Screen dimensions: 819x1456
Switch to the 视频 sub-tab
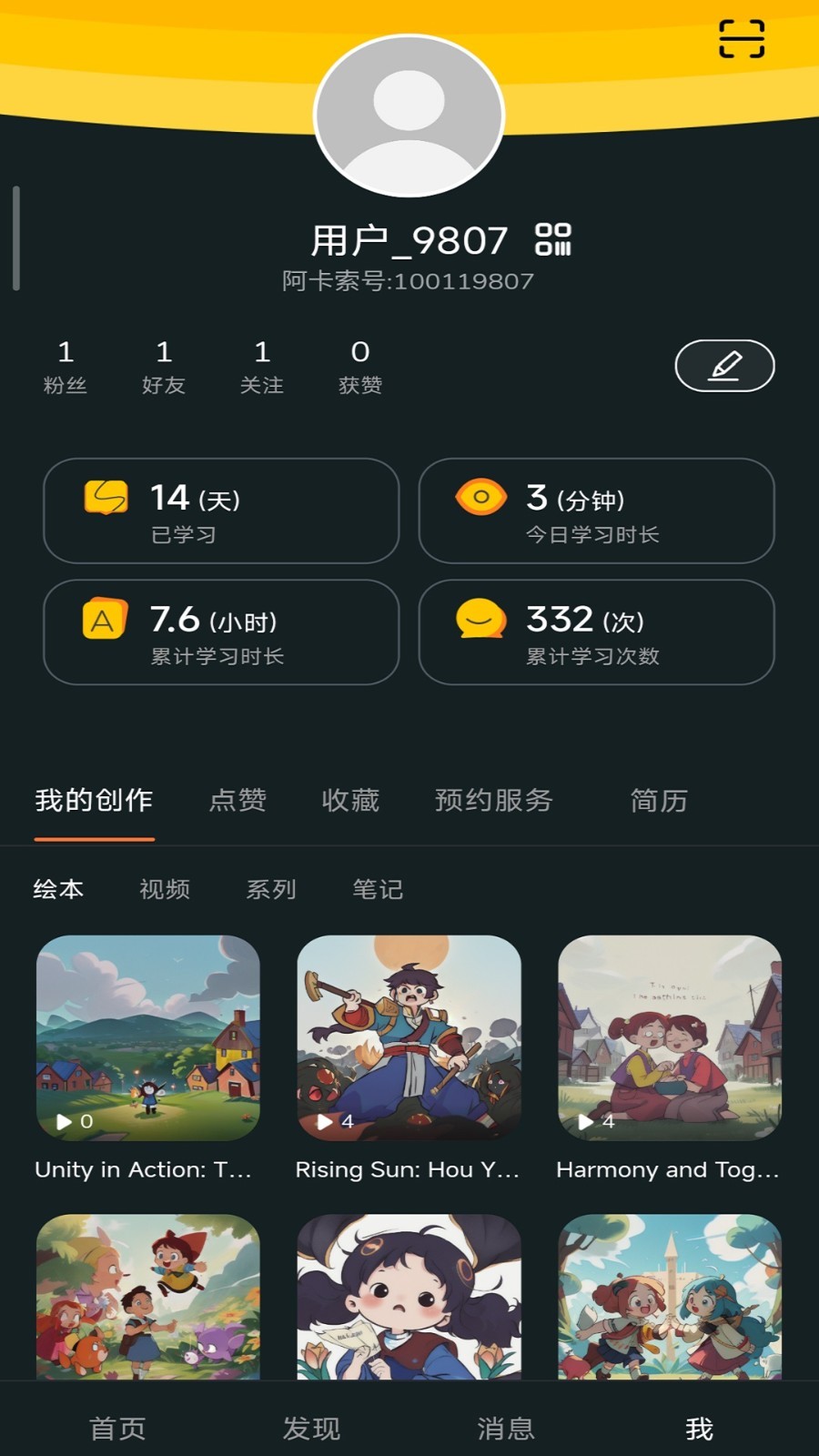coord(165,889)
